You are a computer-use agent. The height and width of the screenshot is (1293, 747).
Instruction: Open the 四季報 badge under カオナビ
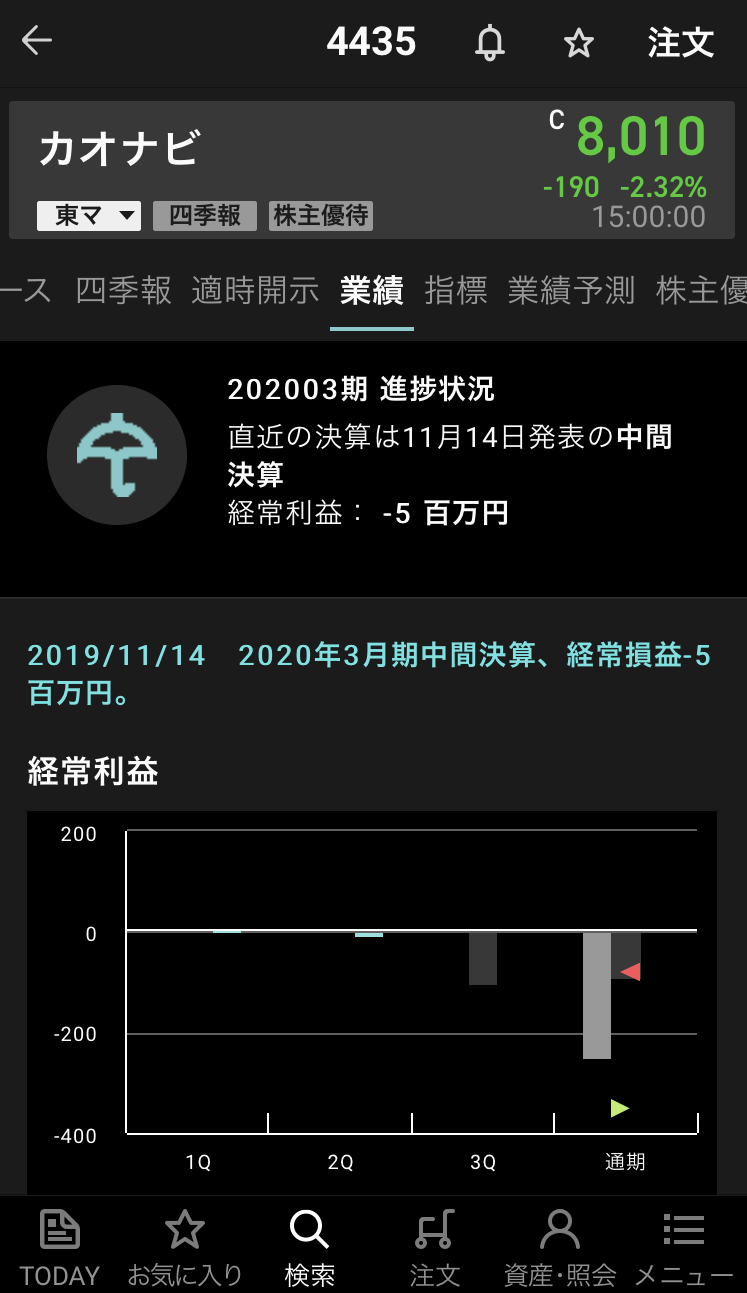[x=205, y=216]
